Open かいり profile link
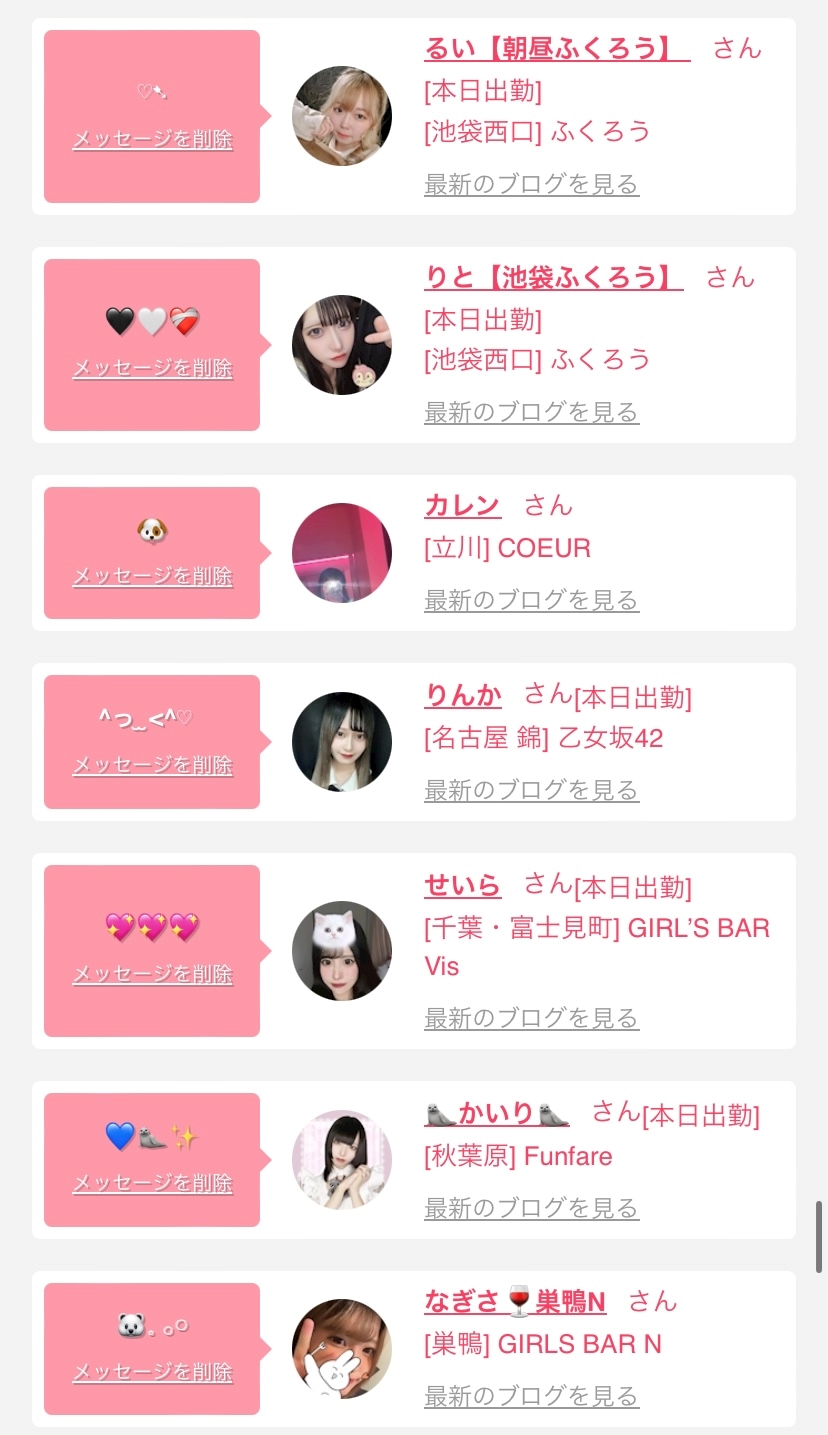 (497, 1113)
